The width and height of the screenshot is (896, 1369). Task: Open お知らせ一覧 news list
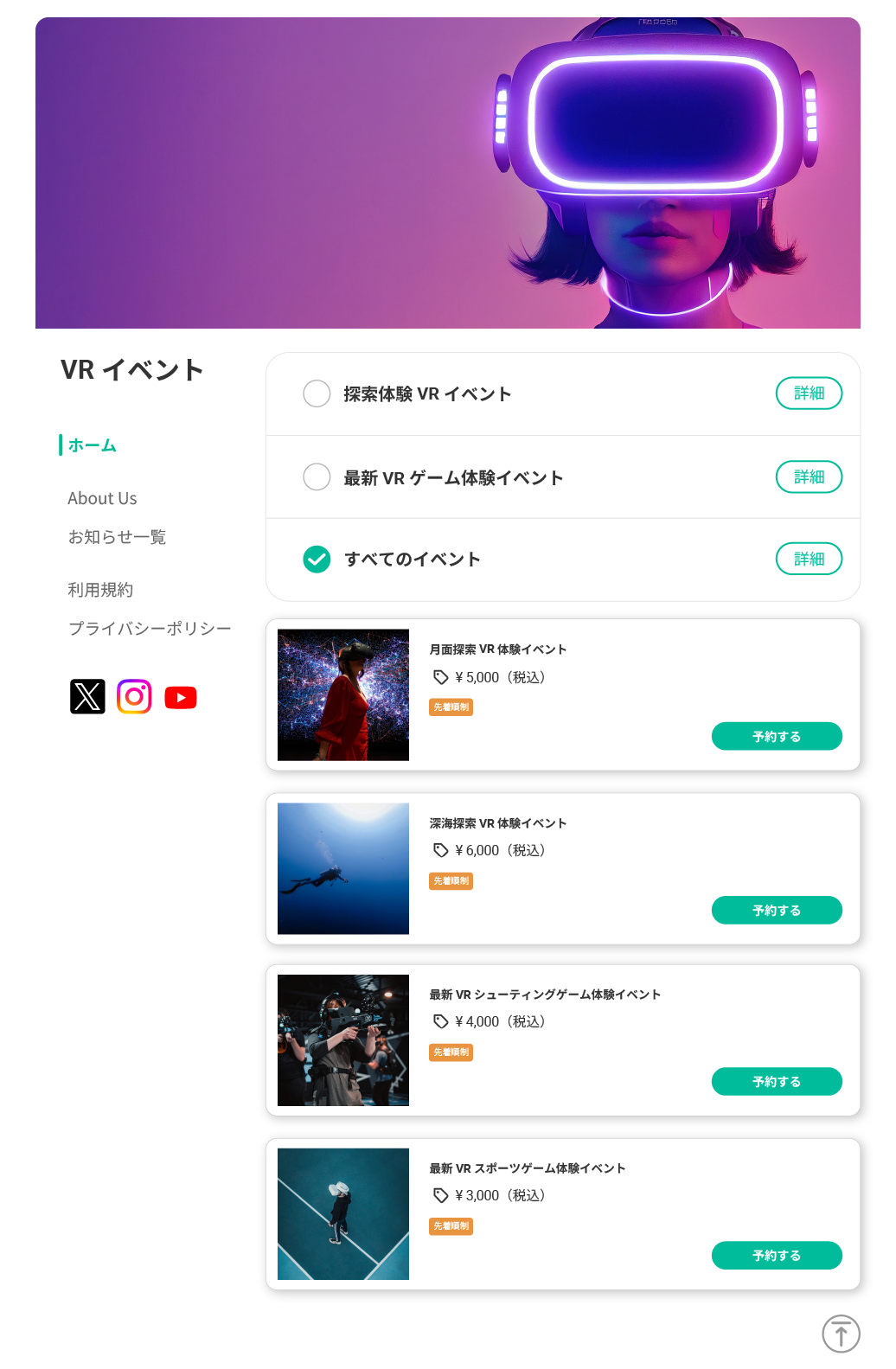tap(117, 537)
